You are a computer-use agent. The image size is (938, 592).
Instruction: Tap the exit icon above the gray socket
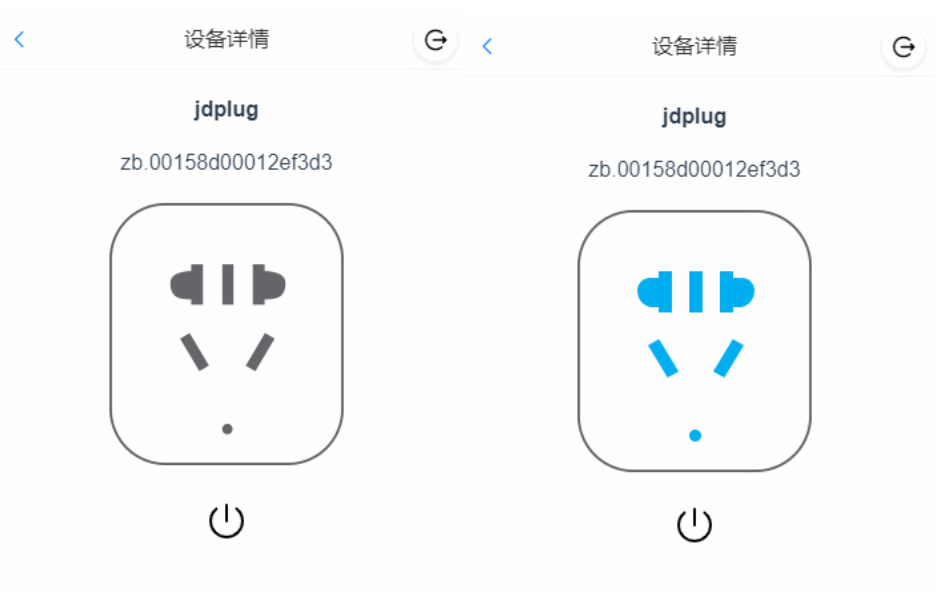(x=436, y=40)
